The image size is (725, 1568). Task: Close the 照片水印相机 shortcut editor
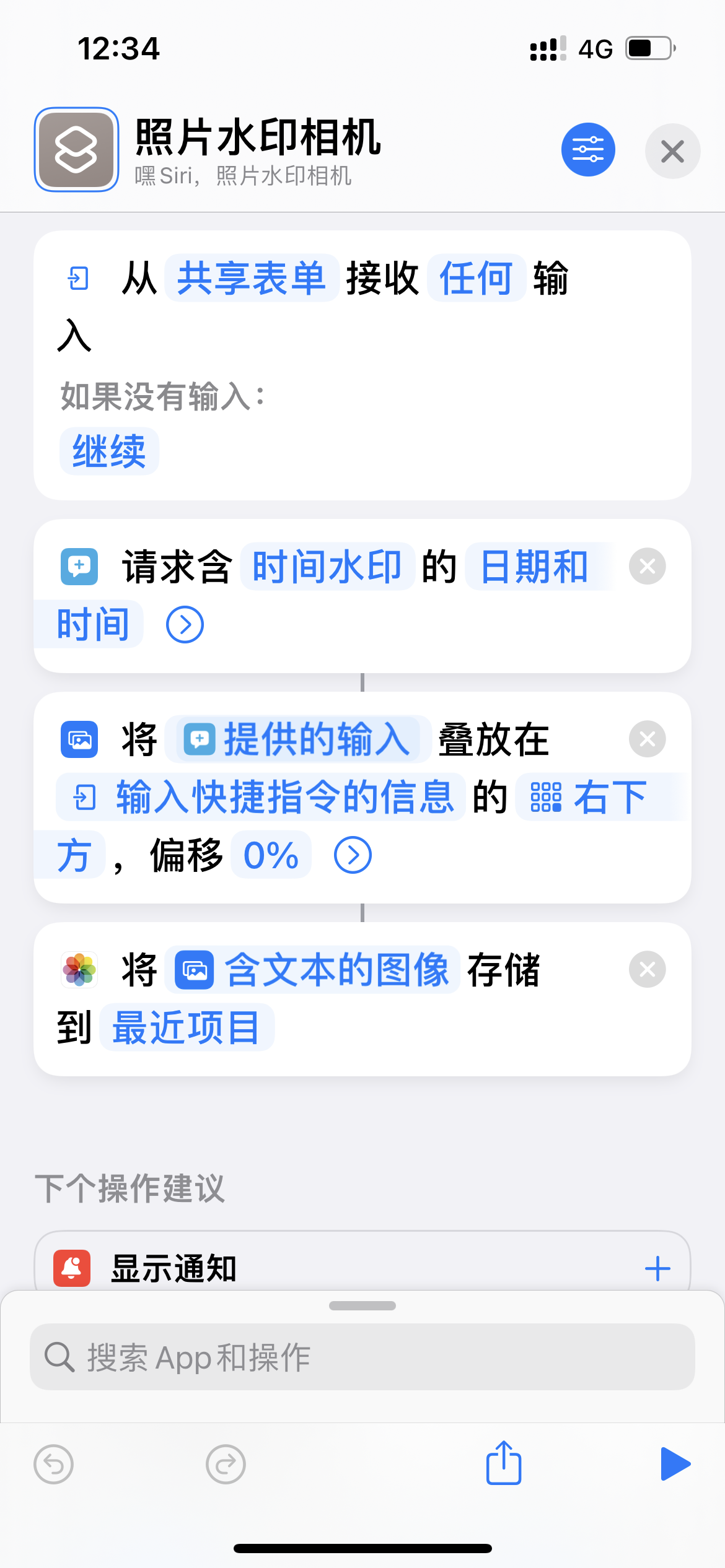[672, 151]
